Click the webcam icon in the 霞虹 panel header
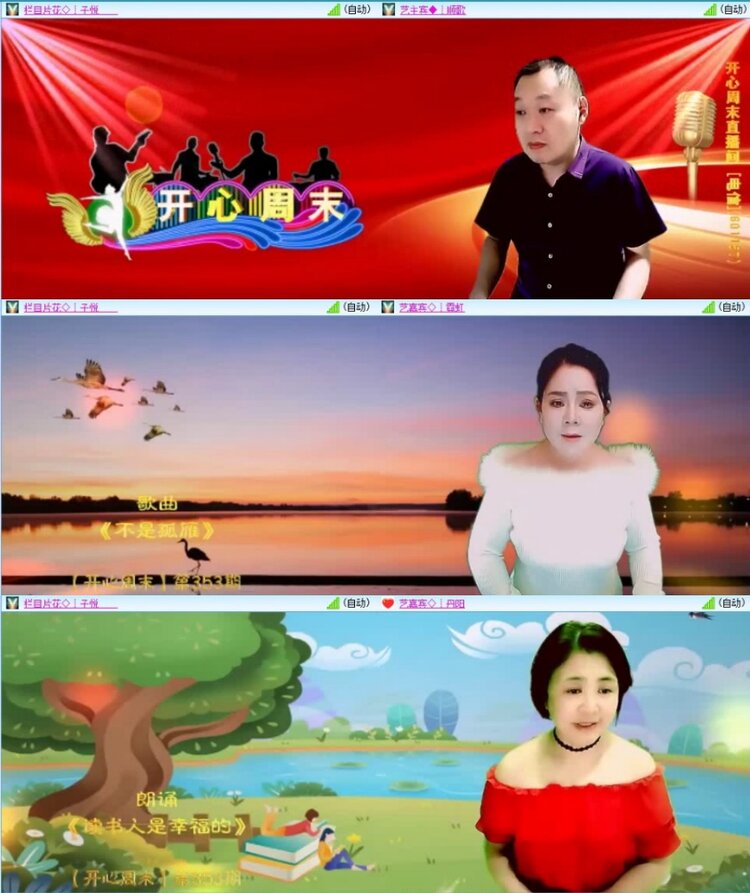The image size is (750, 893). pos(386,306)
